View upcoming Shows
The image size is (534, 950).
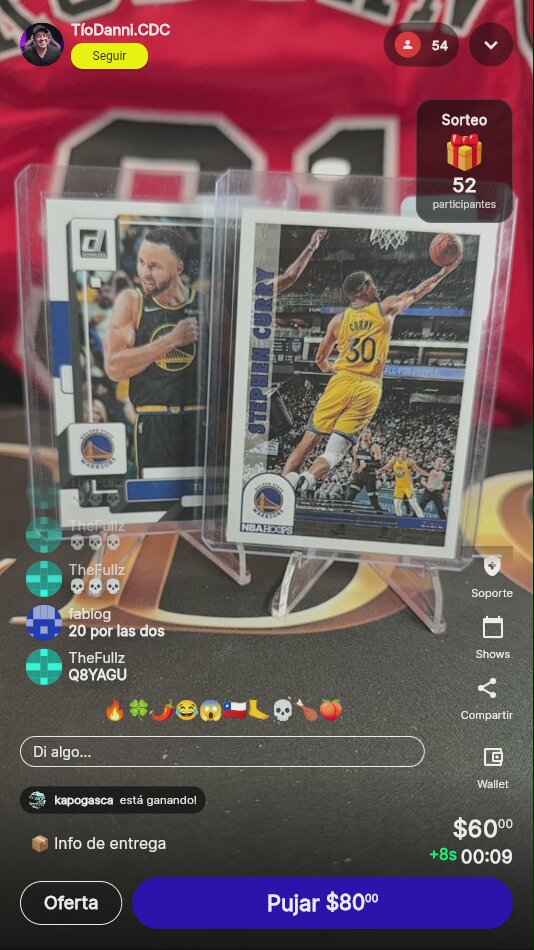492,637
